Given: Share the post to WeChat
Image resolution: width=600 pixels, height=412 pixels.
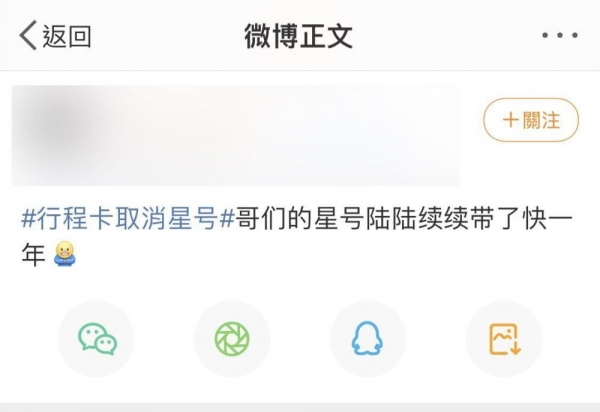Looking at the screenshot, I should [x=98, y=339].
